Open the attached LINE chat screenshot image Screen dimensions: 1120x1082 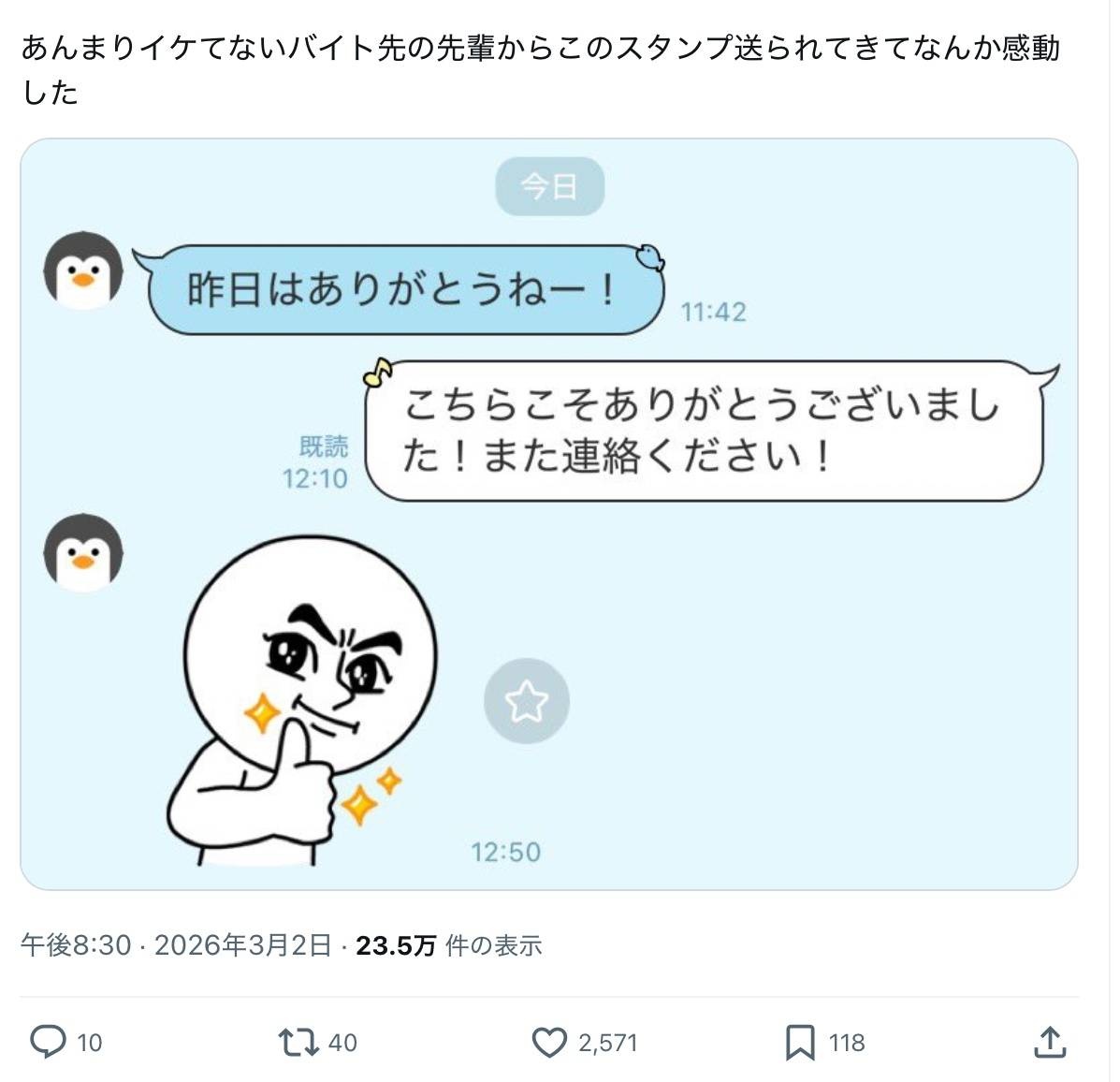coord(548,513)
